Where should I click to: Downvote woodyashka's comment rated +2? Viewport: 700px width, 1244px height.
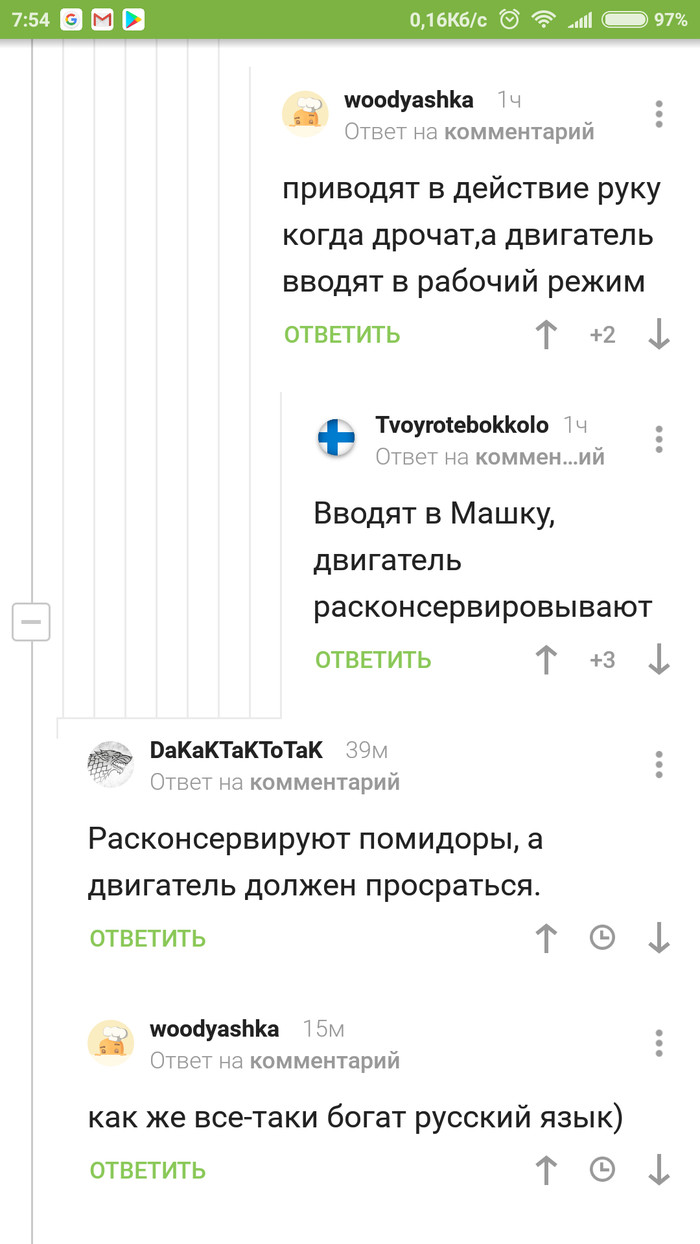pyautogui.click(x=659, y=335)
